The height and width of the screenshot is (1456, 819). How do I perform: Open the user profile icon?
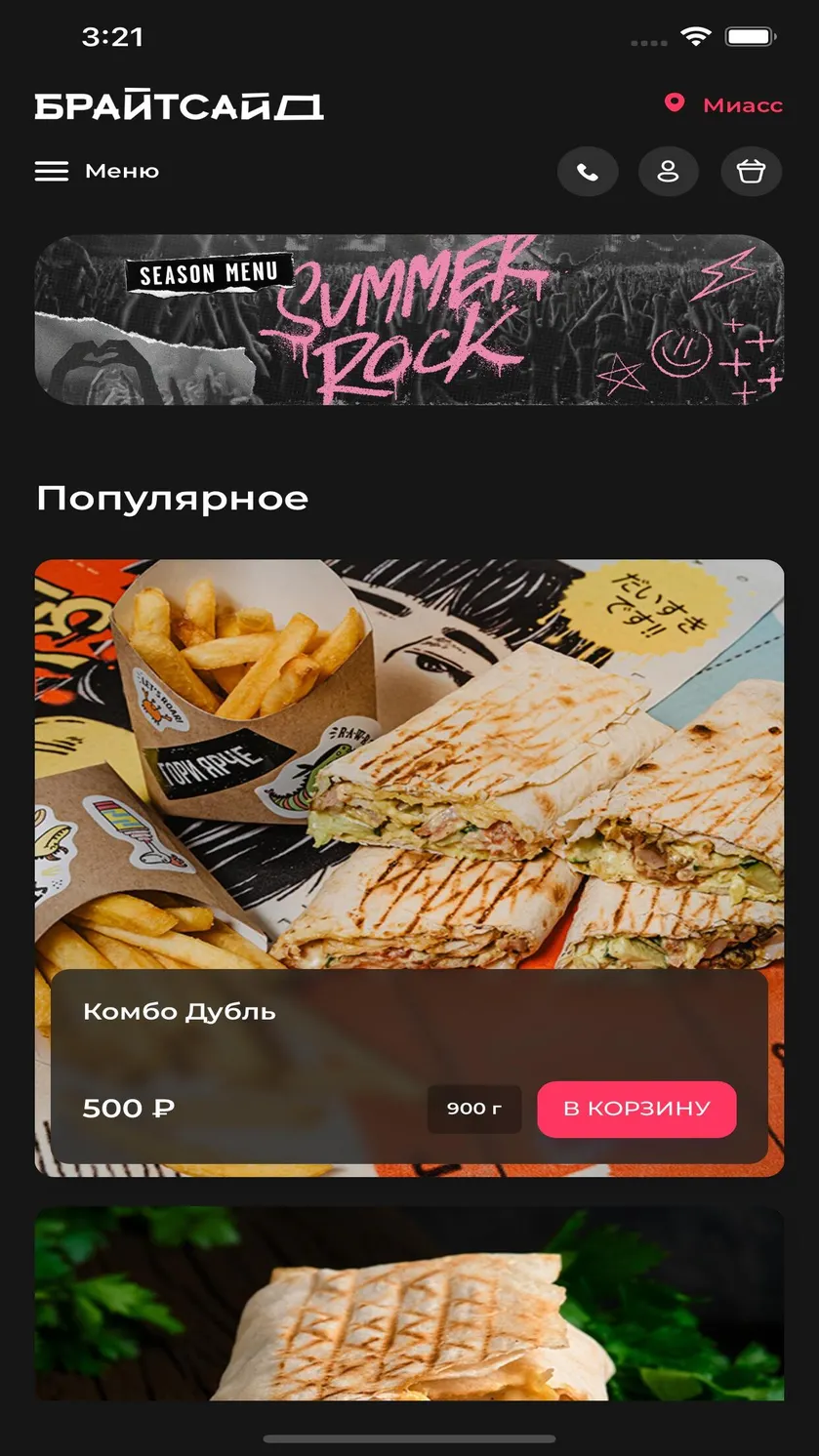pos(669,172)
